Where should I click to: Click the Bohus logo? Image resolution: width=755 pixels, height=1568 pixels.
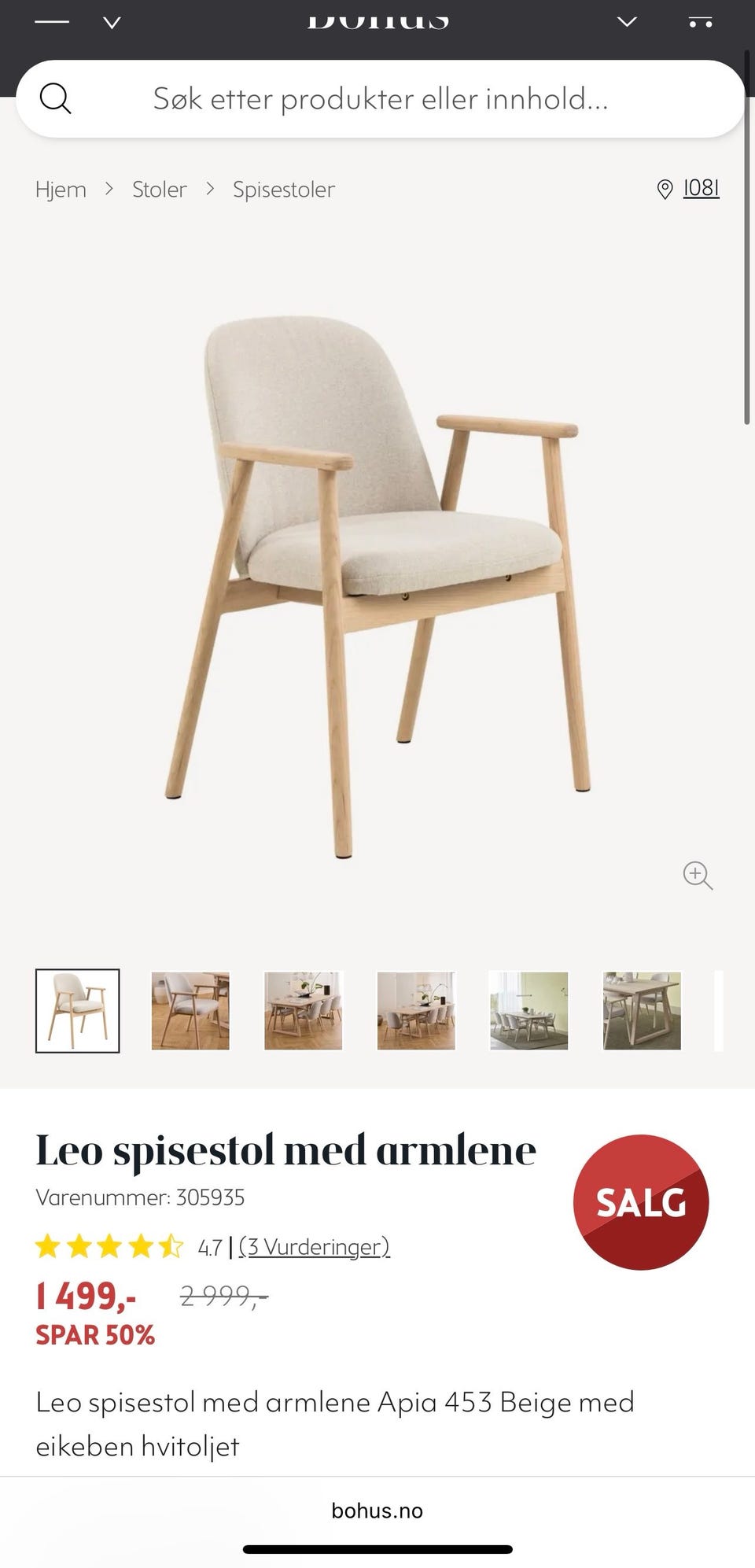click(x=377, y=19)
